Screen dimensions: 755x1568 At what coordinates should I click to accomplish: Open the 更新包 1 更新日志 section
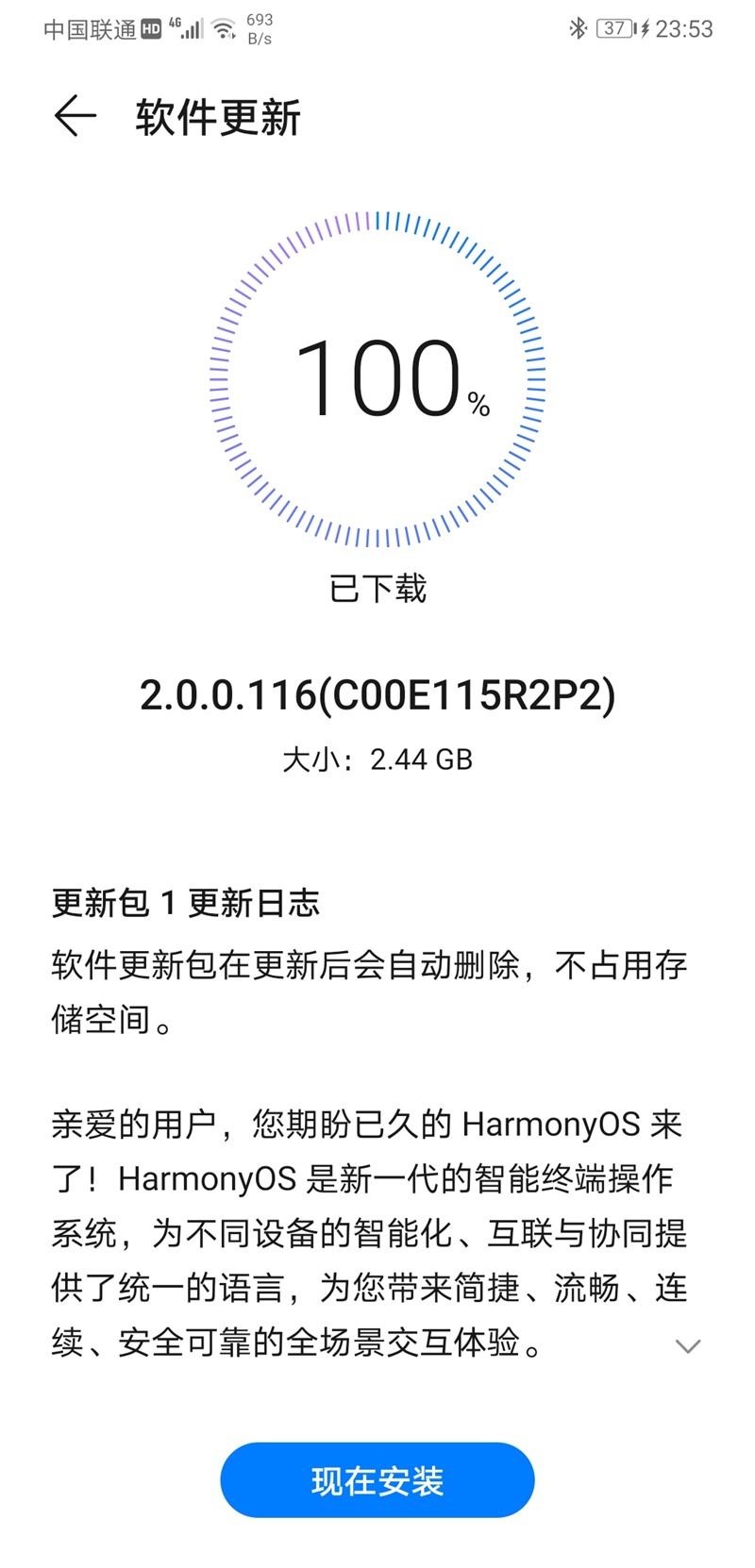point(185,904)
